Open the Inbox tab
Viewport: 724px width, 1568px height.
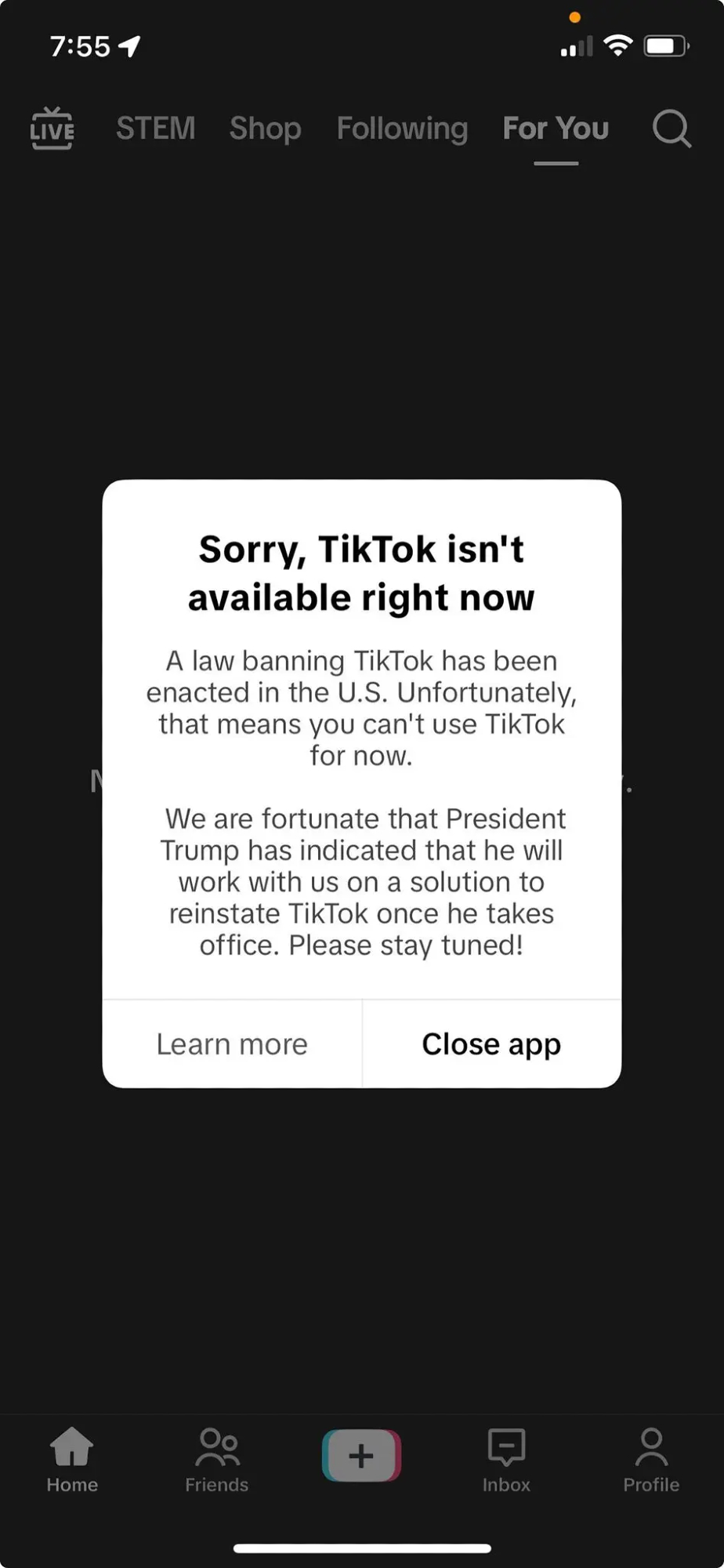(x=506, y=1460)
